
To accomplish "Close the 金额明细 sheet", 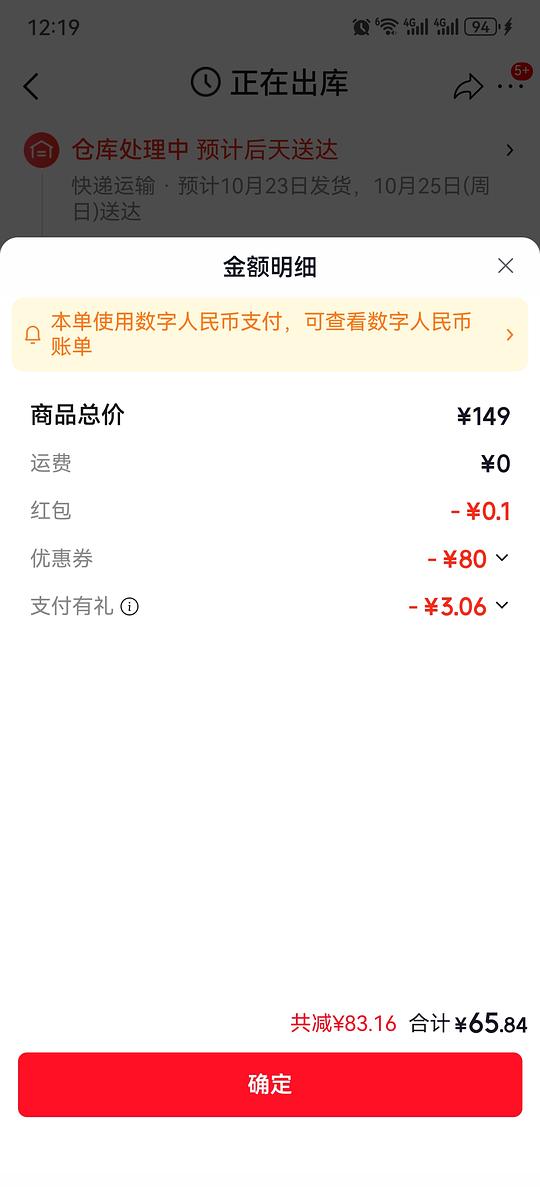I will pyautogui.click(x=505, y=266).
